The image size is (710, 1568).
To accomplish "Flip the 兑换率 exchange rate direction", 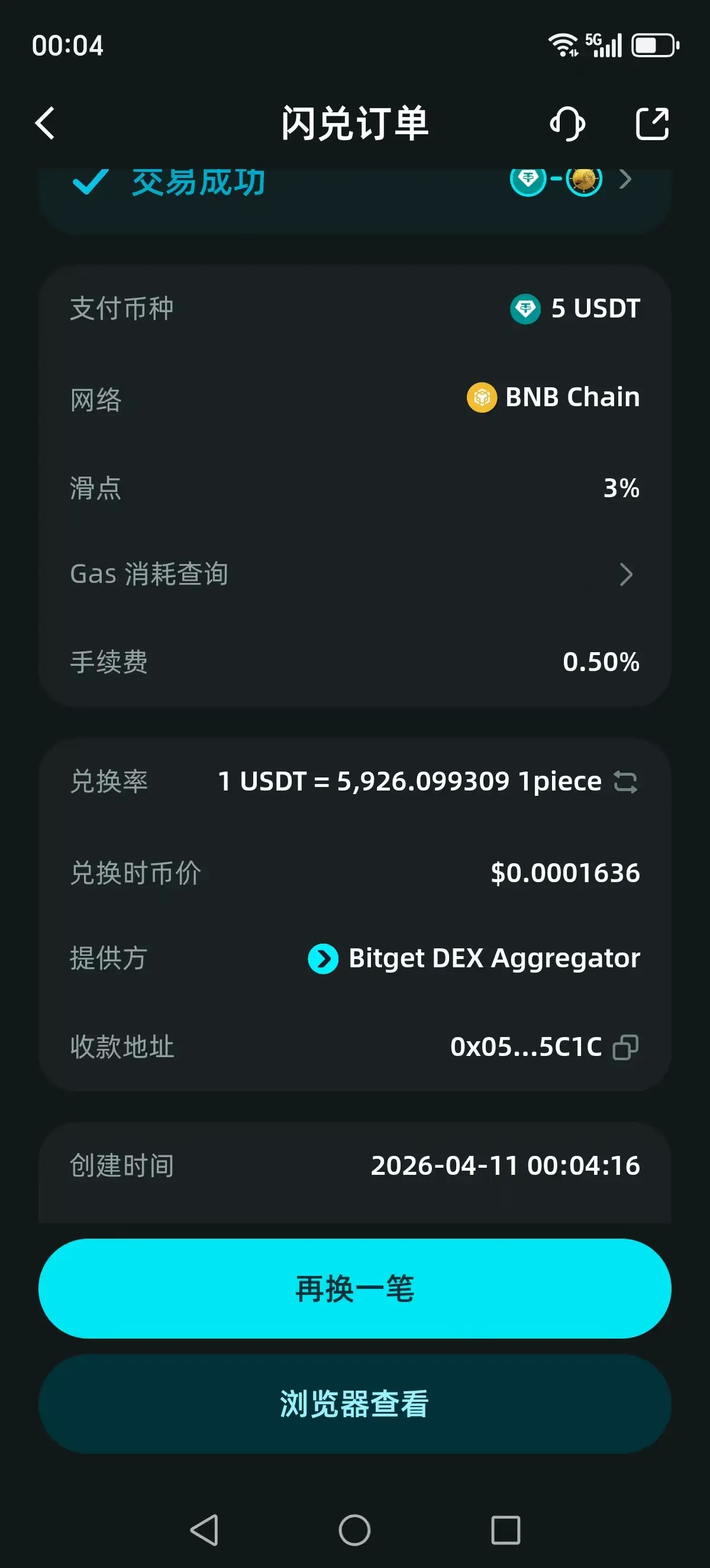I will pyautogui.click(x=625, y=782).
